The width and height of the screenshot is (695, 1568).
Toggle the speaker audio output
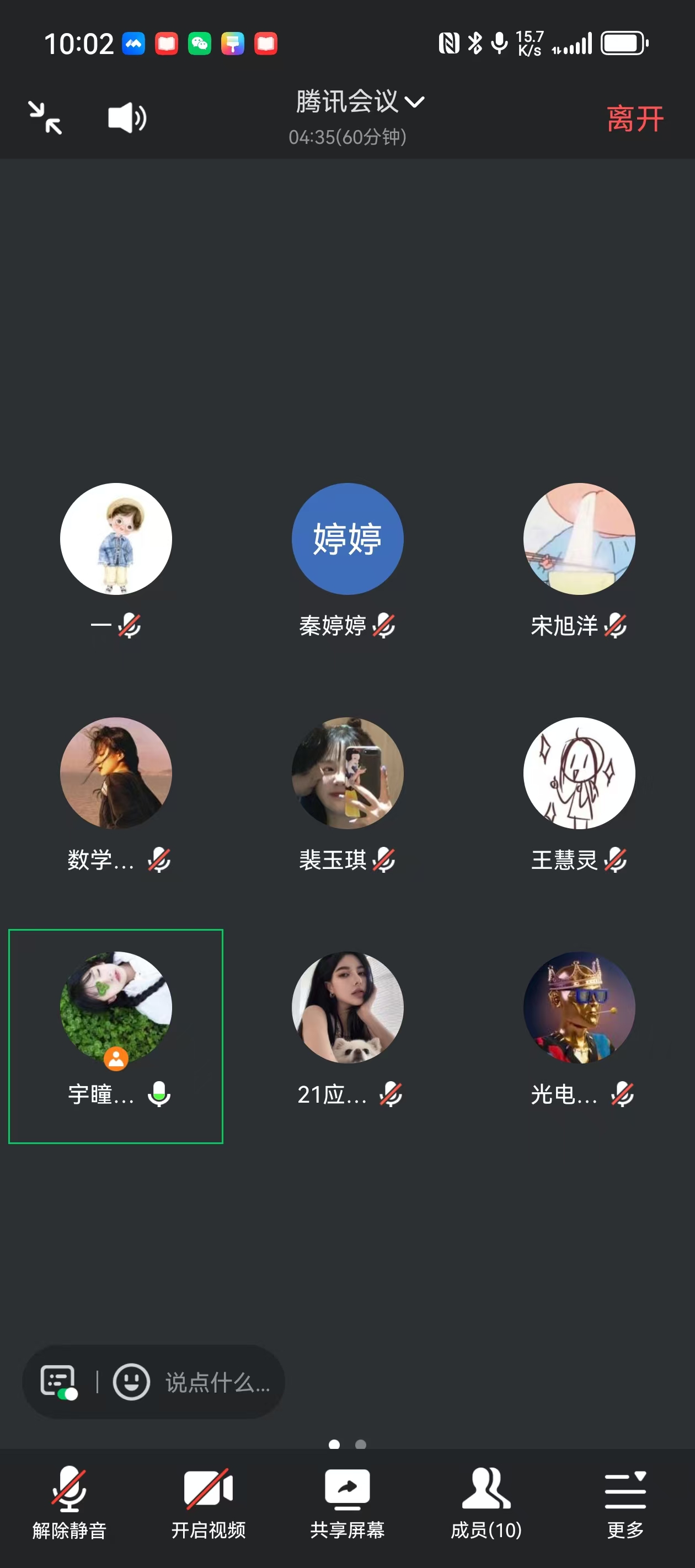pyautogui.click(x=127, y=117)
